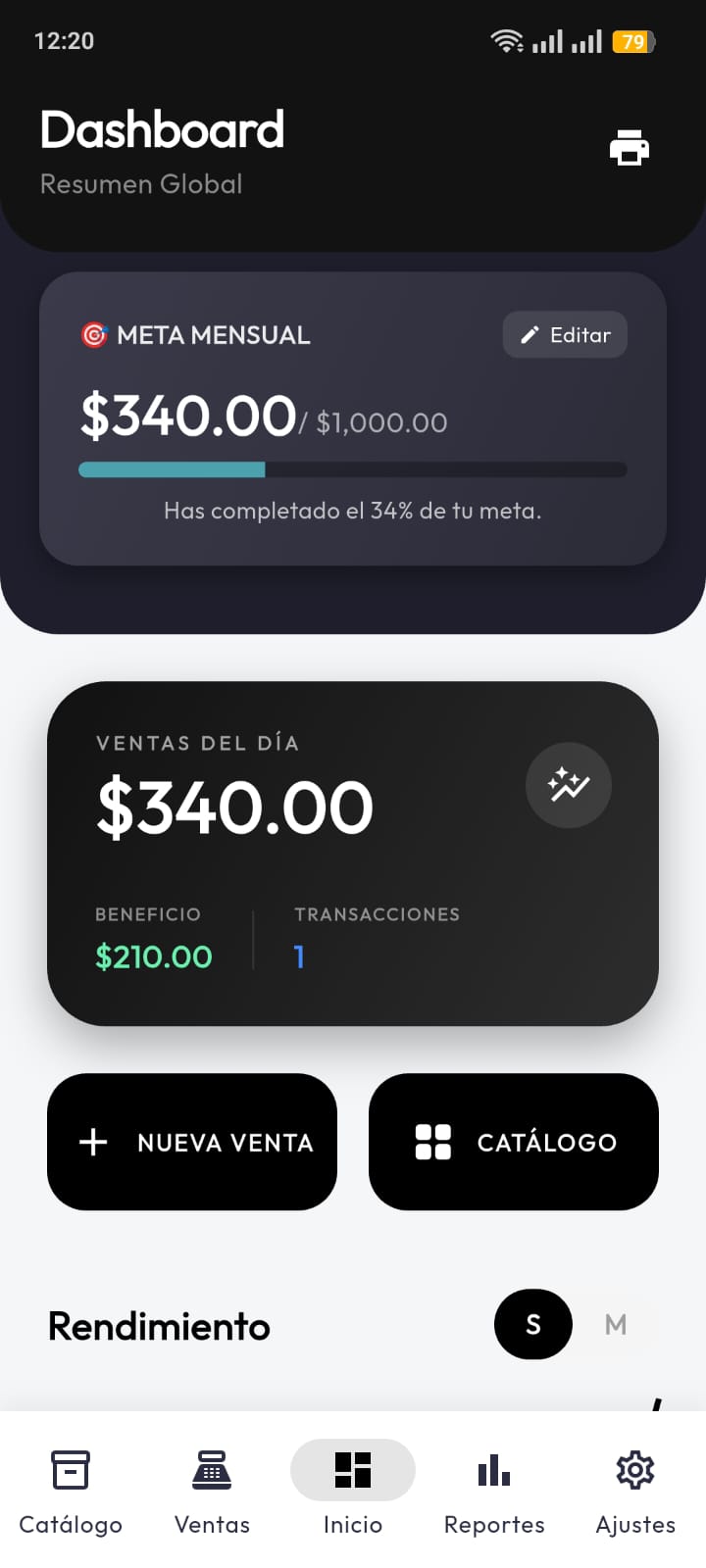This screenshot has height=1568, width=706.
Task: Open the CATÁLOGO shortcut button
Action: click(x=513, y=1142)
